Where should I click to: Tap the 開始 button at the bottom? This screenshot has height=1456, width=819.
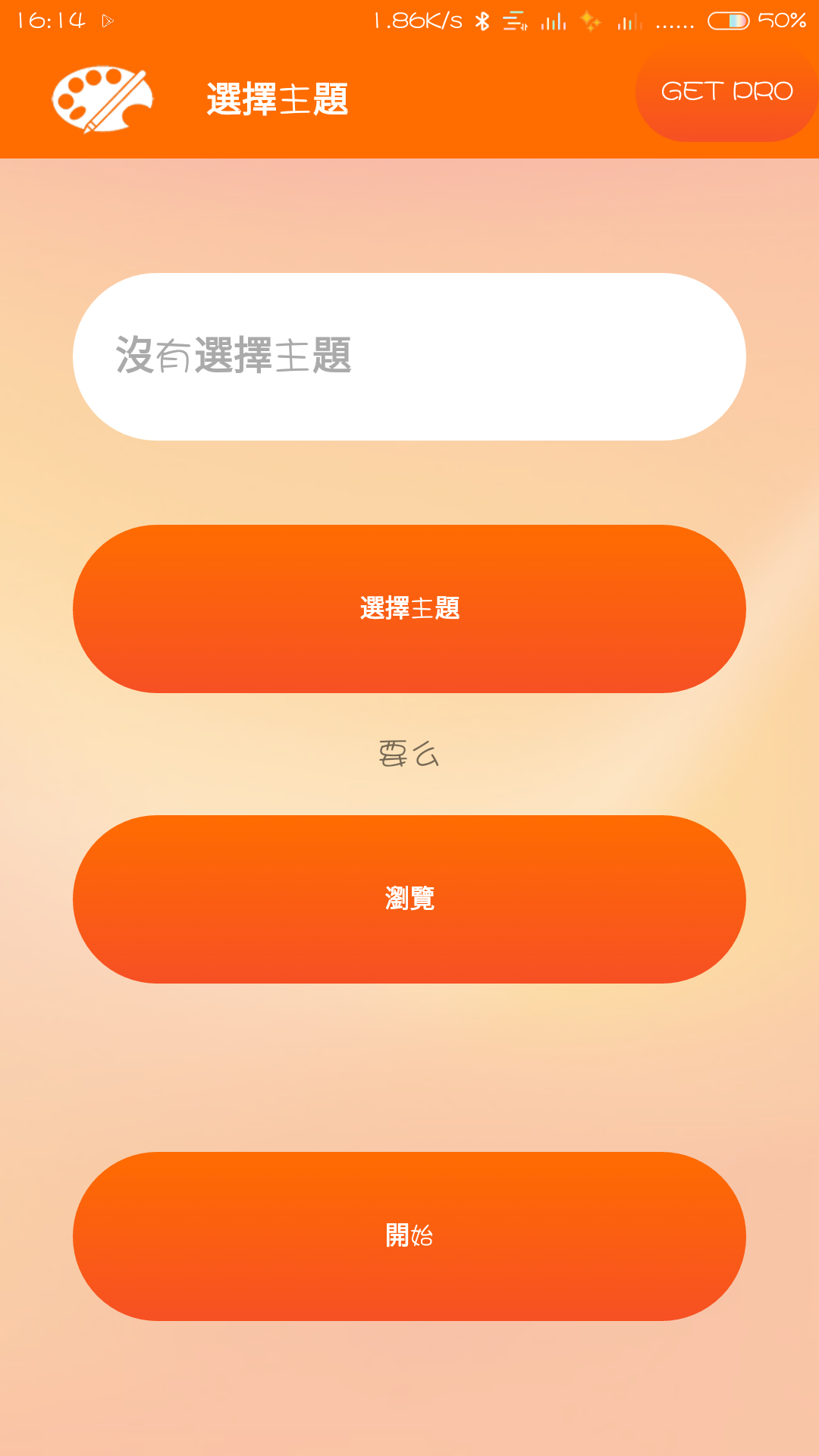tap(409, 1236)
